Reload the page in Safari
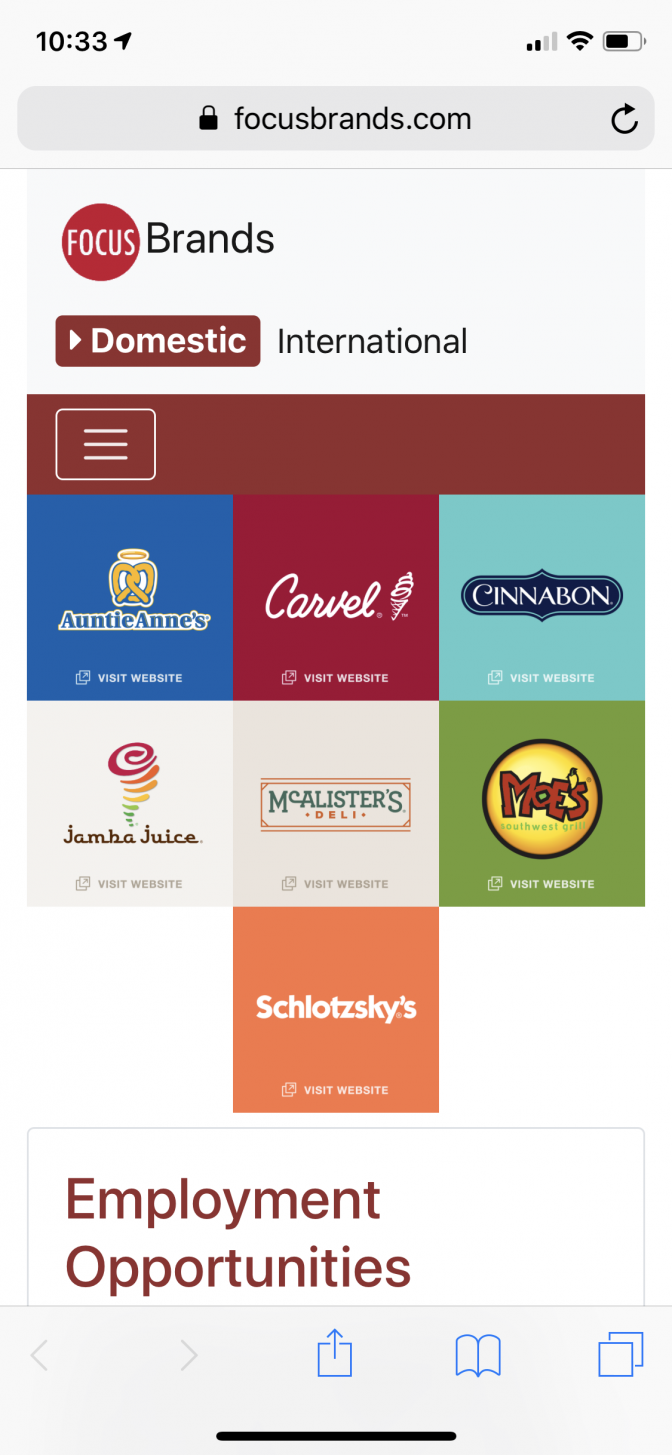 point(624,120)
